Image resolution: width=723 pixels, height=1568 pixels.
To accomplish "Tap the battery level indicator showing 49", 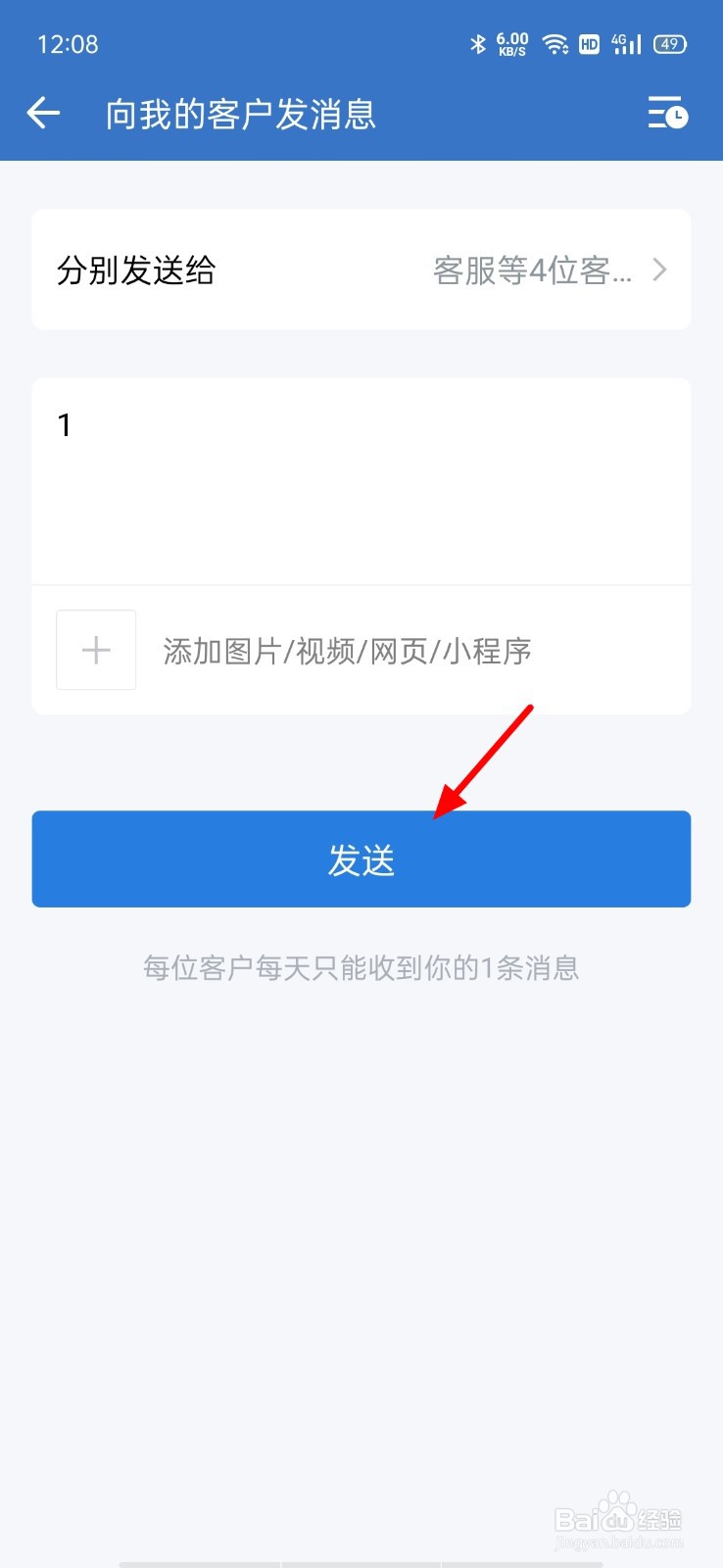I will tap(670, 44).
